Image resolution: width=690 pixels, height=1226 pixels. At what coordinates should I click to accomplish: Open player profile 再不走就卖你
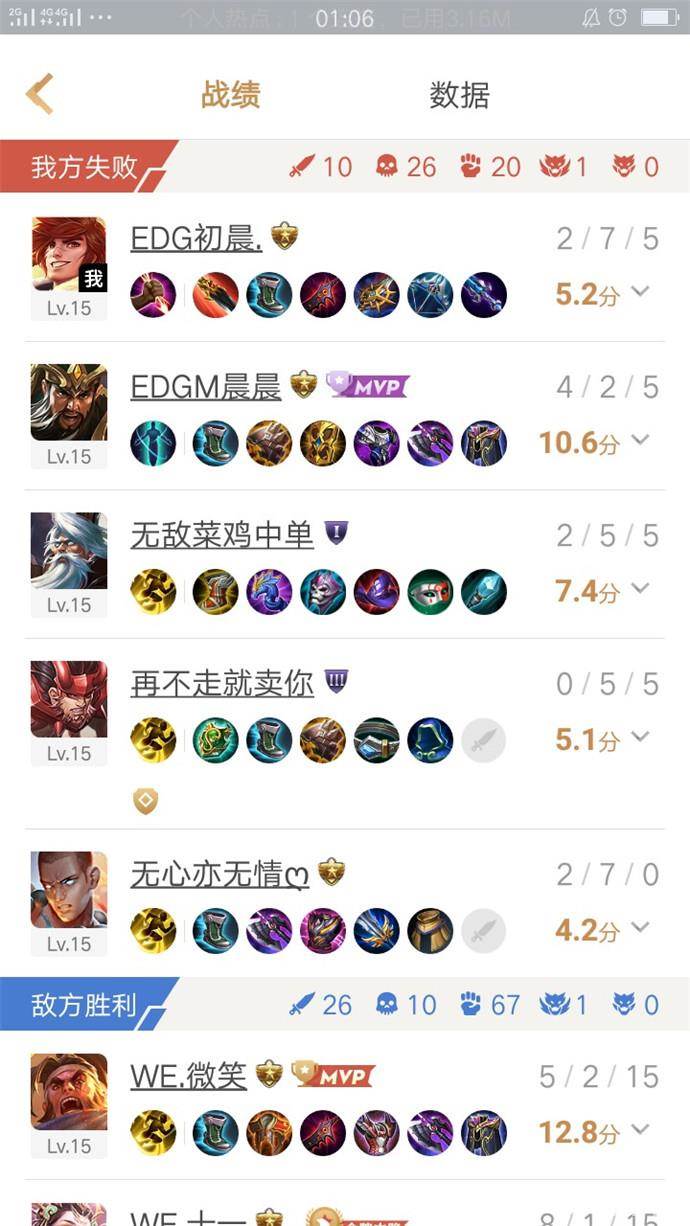(222, 684)
